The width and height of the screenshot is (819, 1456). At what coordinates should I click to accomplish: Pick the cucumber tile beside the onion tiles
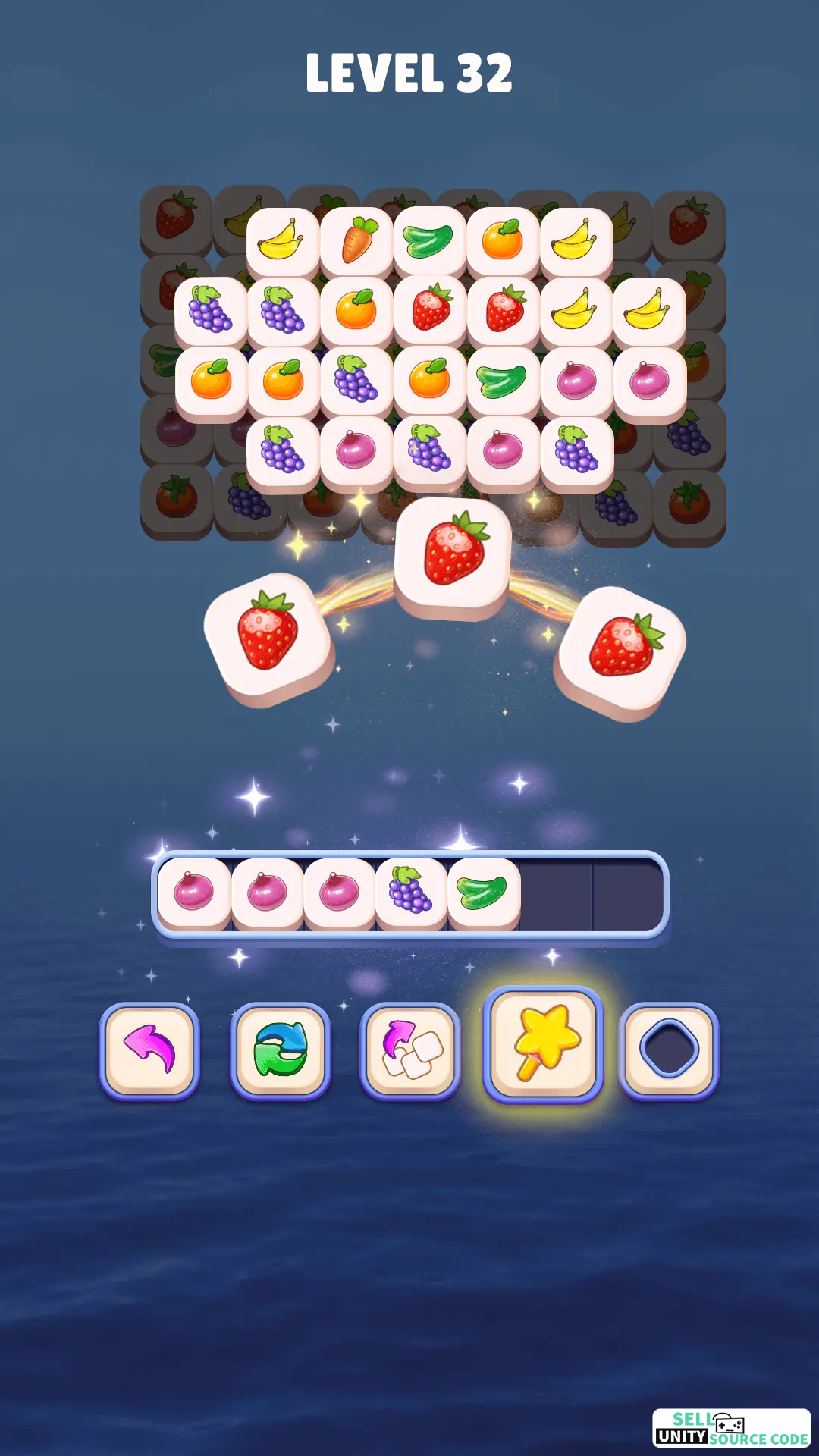(x=503, y=381)
